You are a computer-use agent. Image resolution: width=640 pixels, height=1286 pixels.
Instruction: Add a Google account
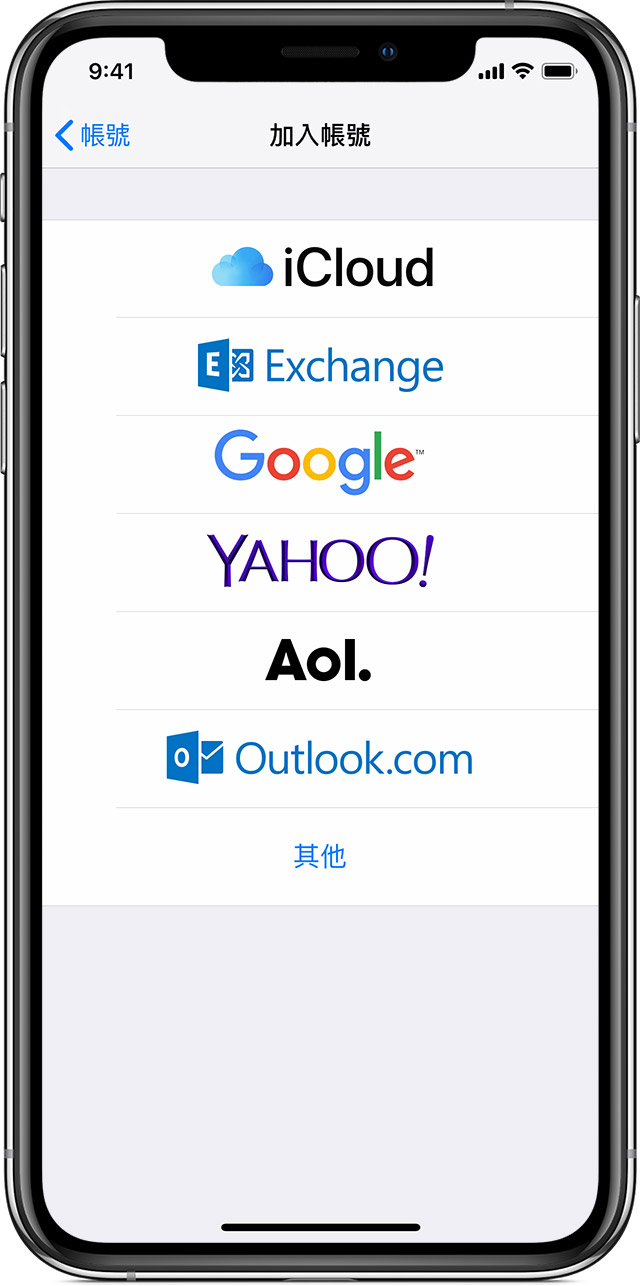tap(320, 464)
